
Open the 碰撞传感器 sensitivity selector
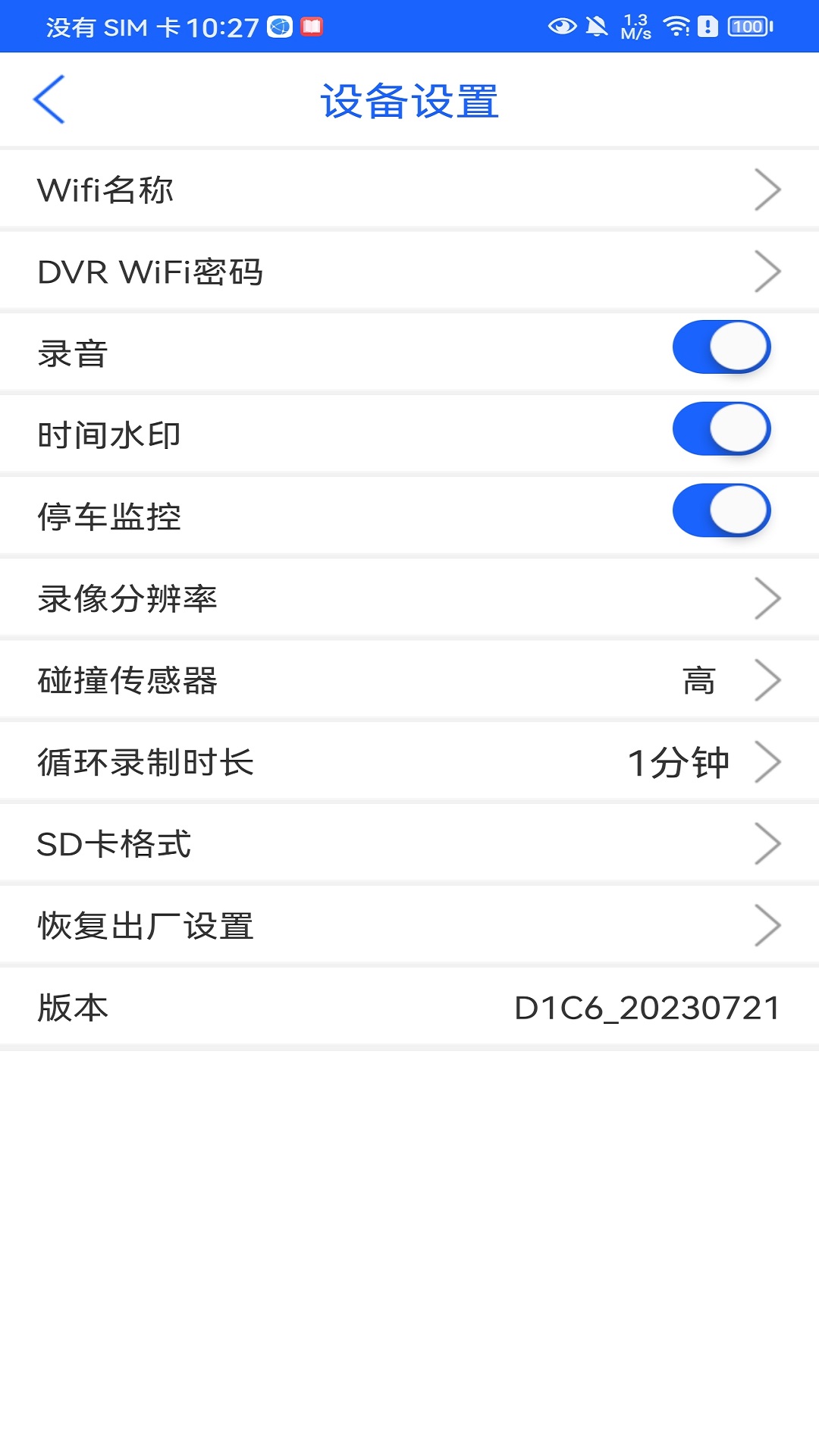[x=409, y=679]
